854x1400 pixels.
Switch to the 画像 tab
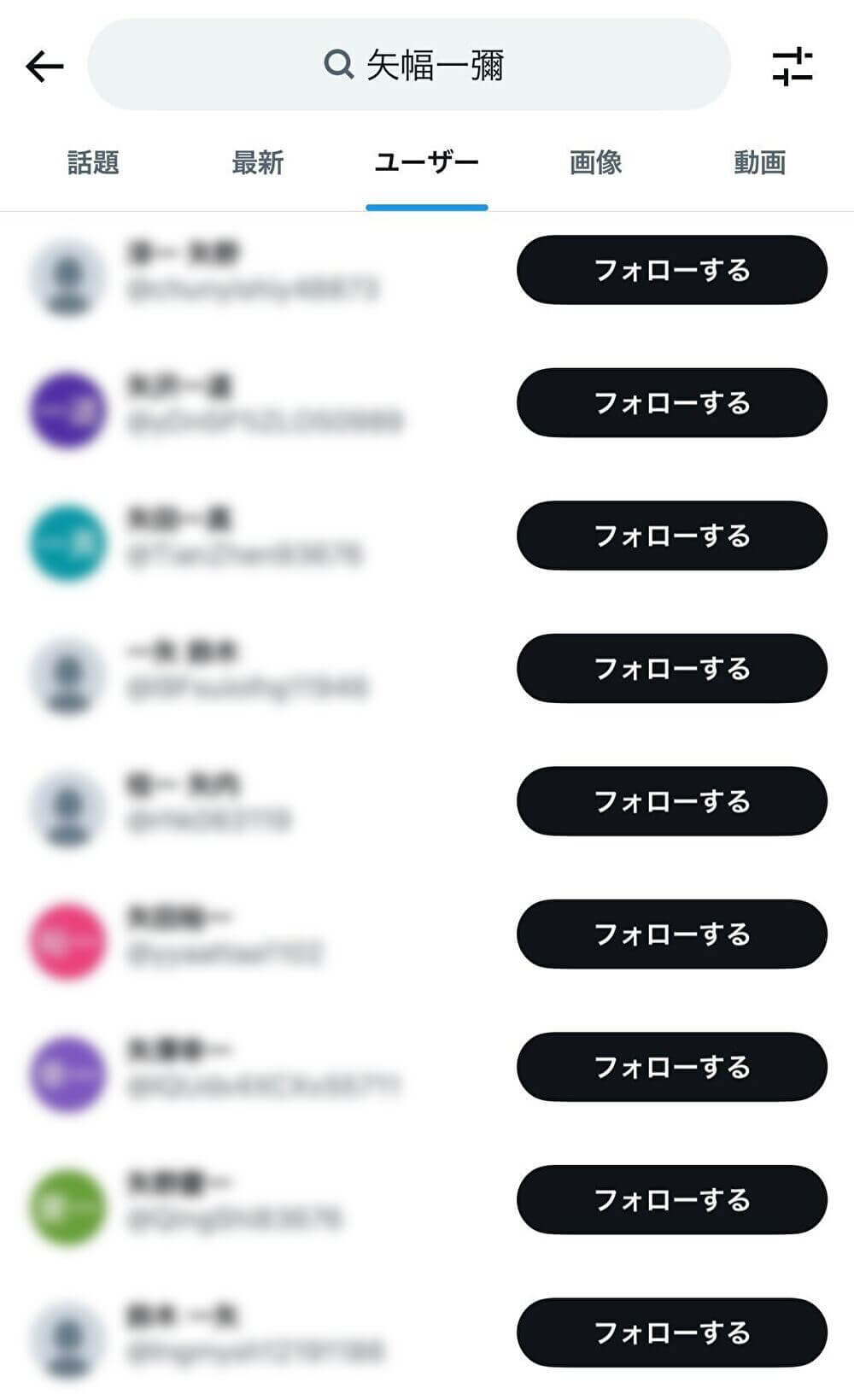point(595,162)
